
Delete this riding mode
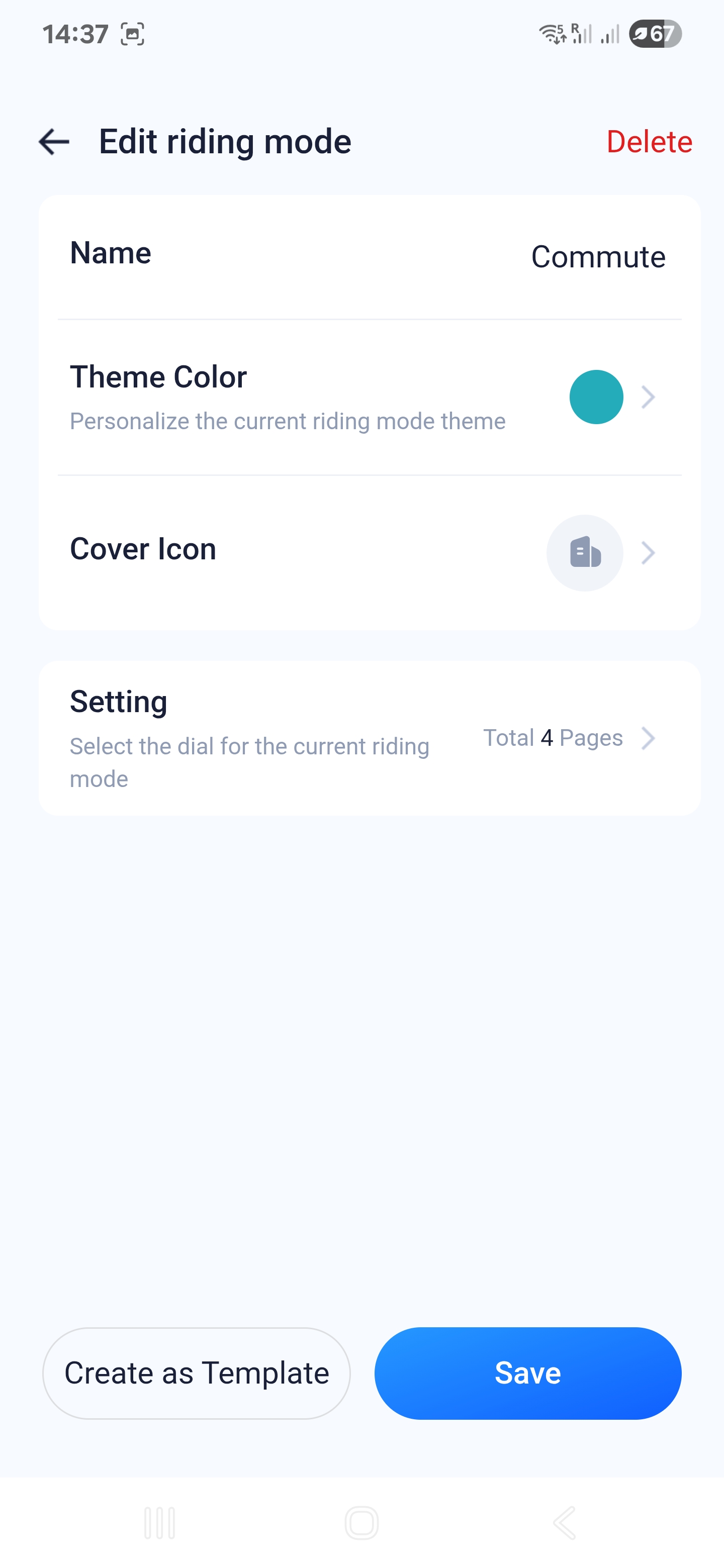[649, 142]
